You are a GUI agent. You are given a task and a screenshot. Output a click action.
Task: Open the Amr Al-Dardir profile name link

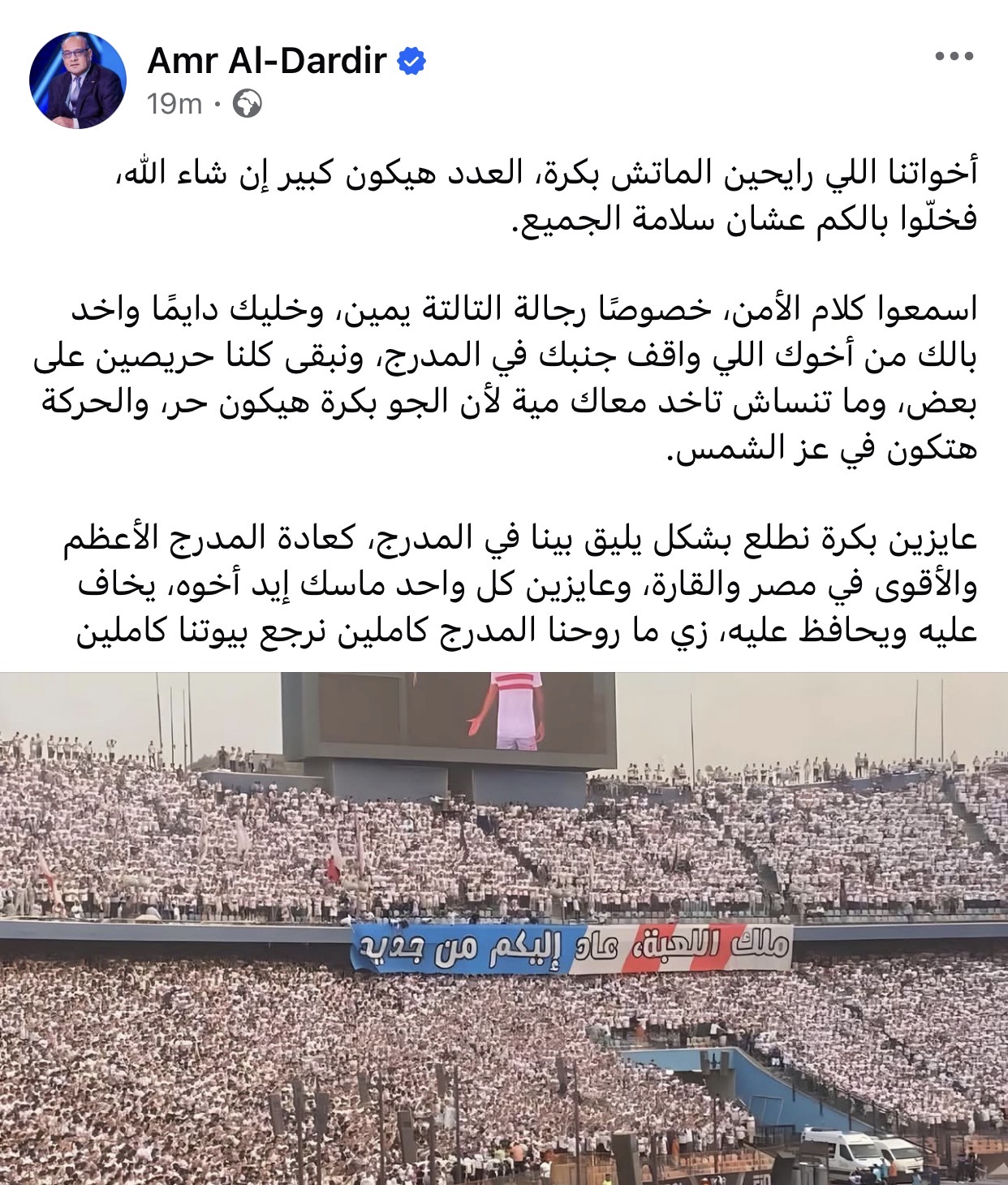[266, 62]
